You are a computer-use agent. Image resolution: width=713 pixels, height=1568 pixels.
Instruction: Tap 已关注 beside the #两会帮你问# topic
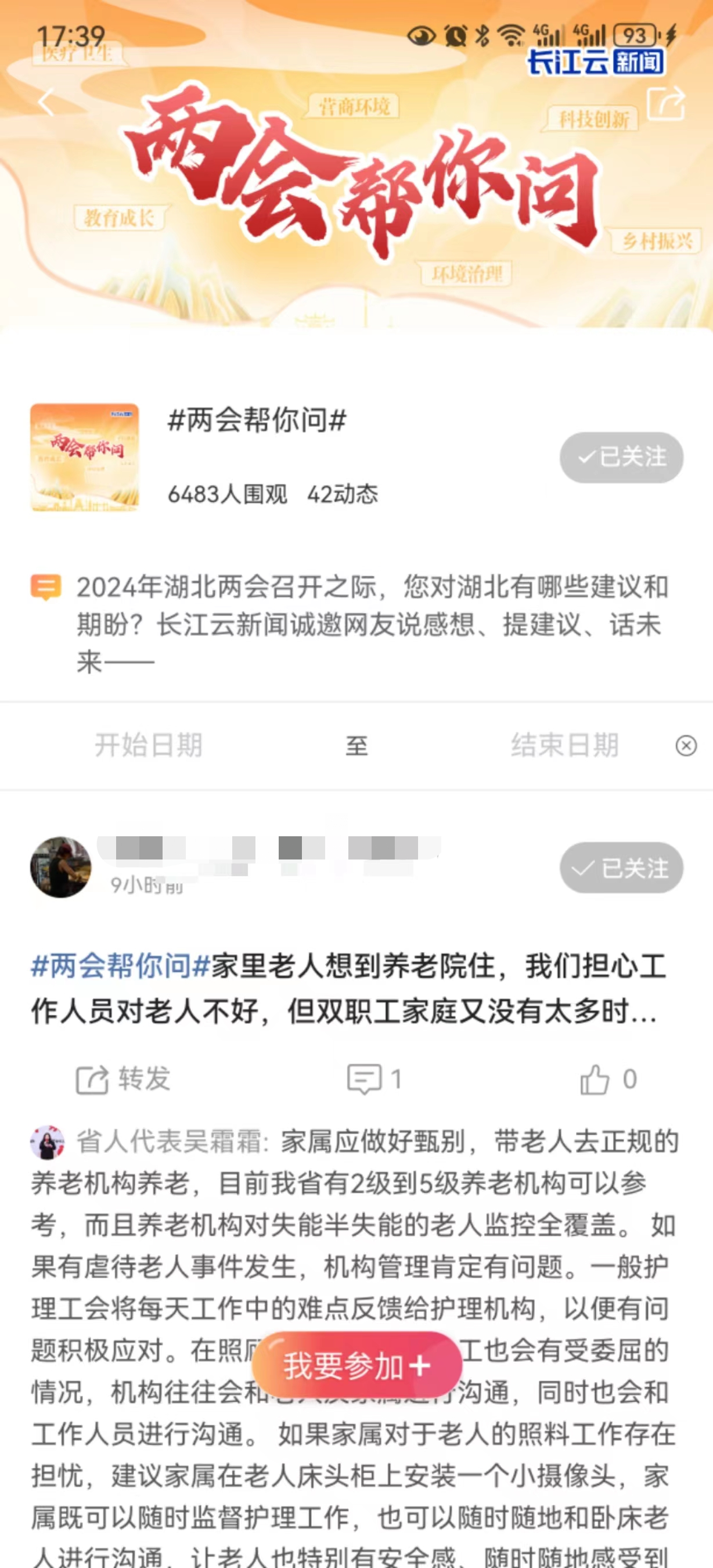[x=621, y=457]
